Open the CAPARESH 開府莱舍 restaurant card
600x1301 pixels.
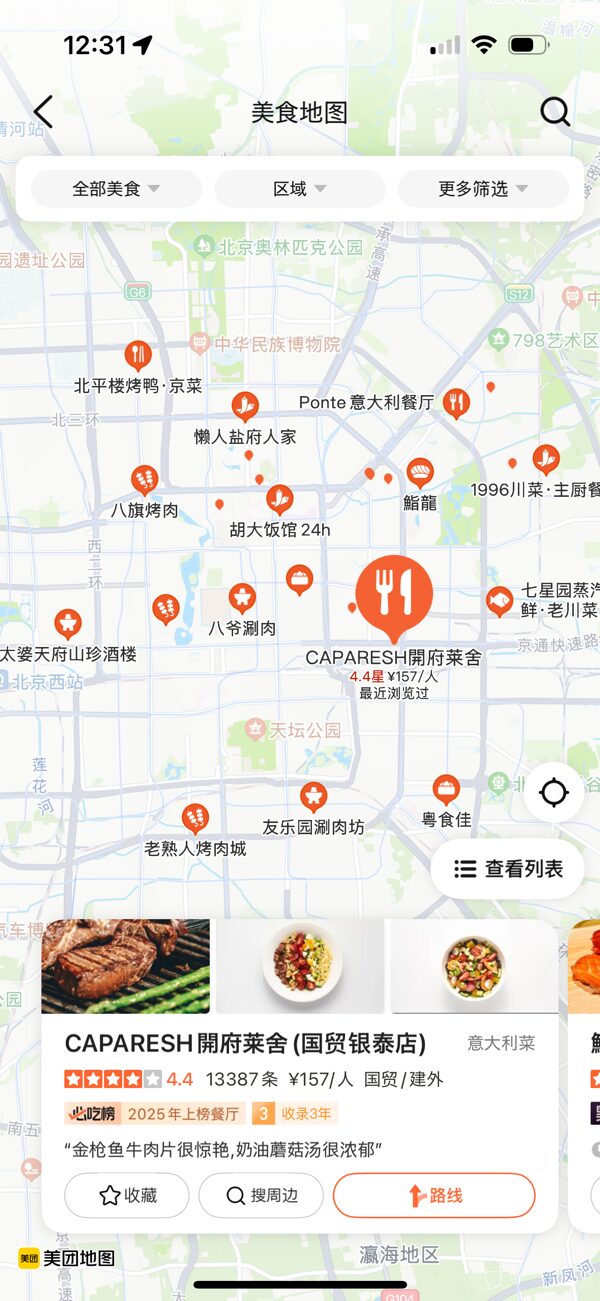(x=300, y=1076)
